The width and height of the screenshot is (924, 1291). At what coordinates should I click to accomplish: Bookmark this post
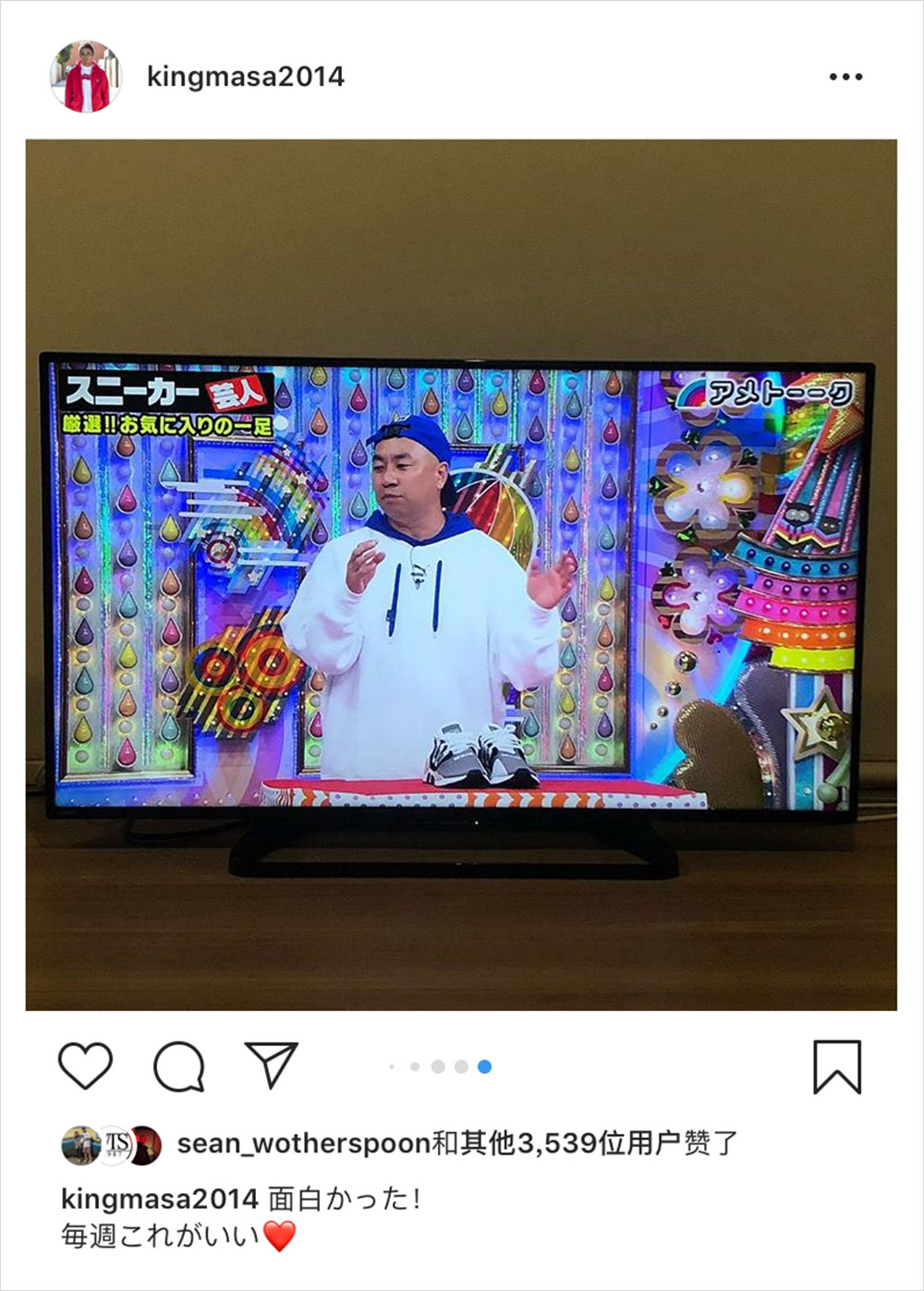point(836,1066)
